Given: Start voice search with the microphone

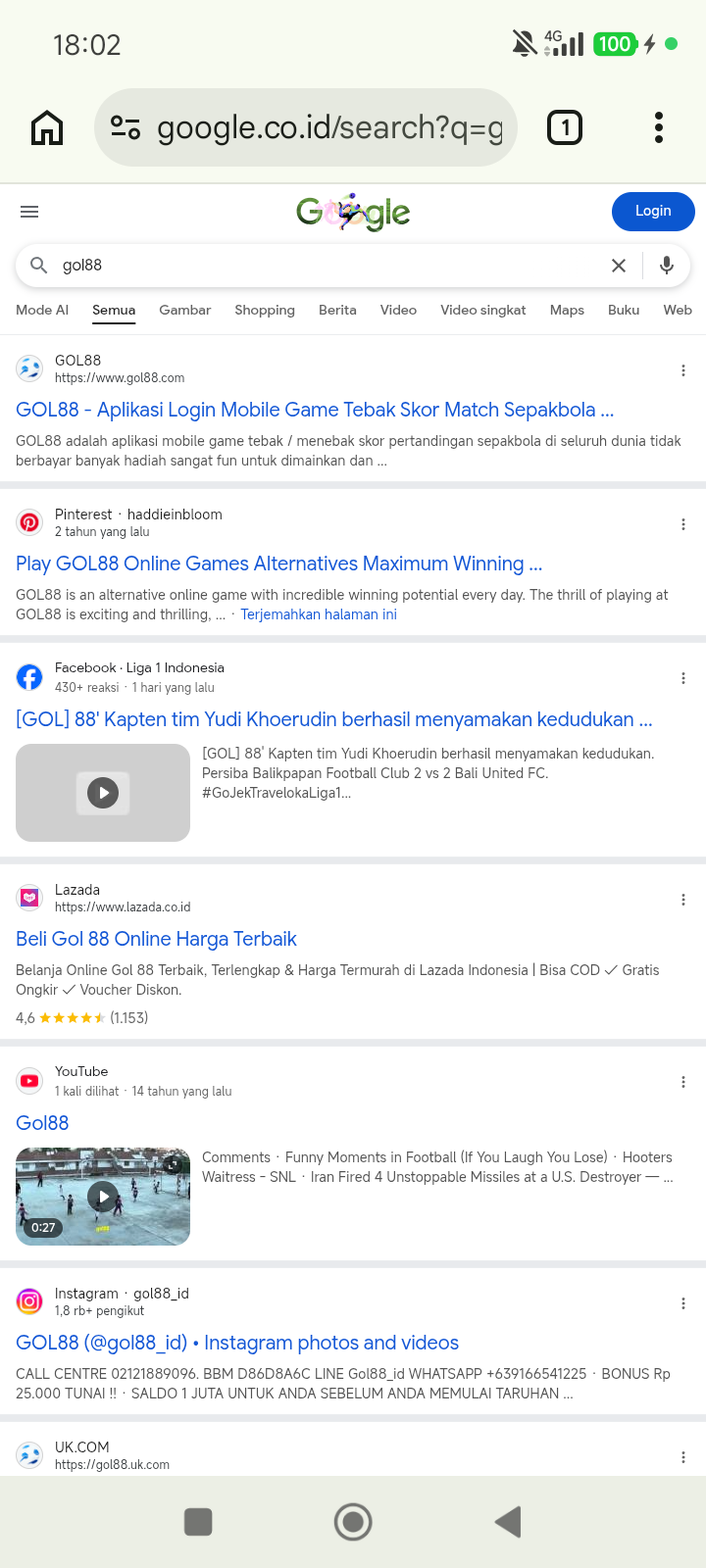Looking at the screenshot, I should click(667, 266).
